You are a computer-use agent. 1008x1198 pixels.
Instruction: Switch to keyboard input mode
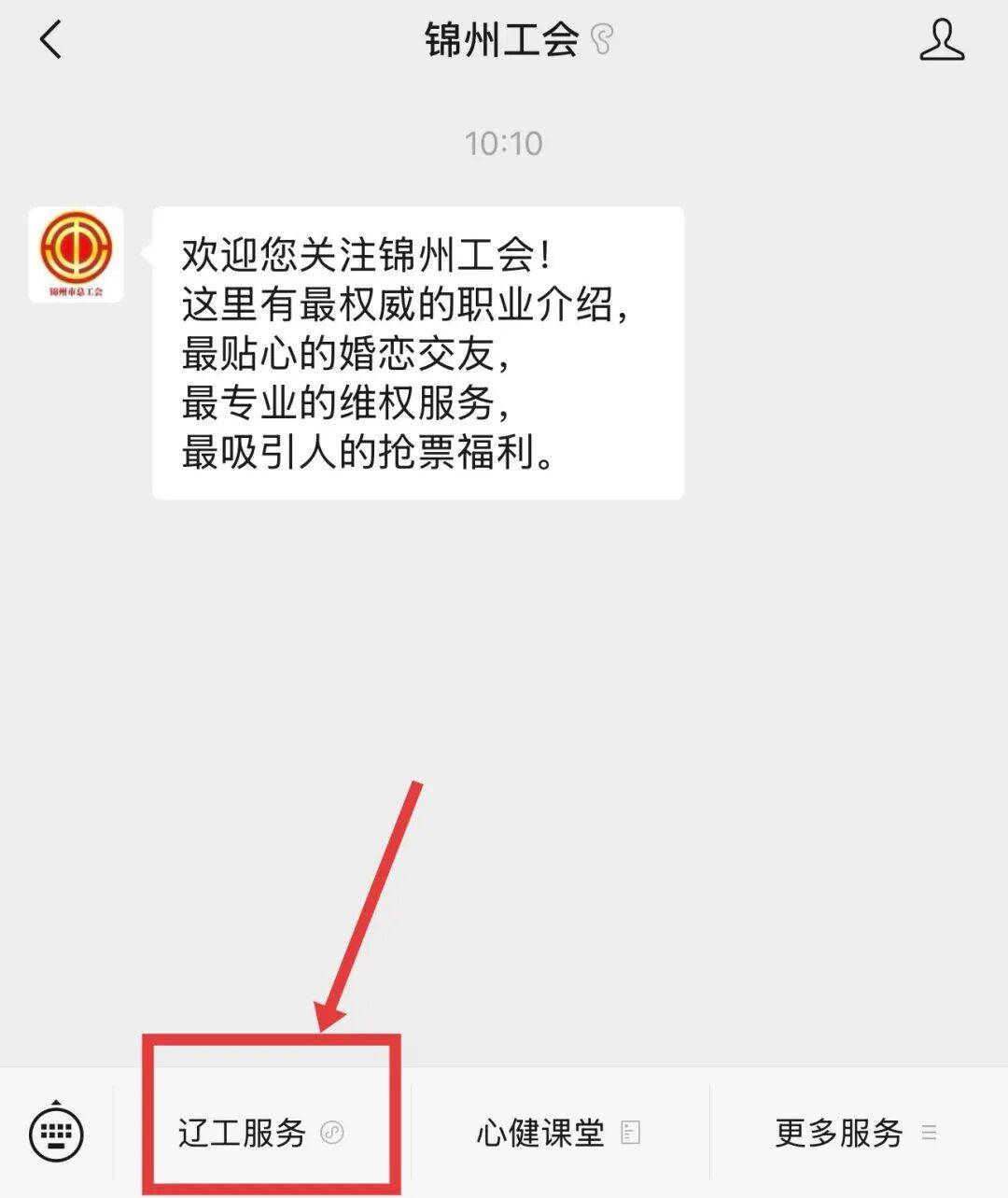click(57, 1134)
